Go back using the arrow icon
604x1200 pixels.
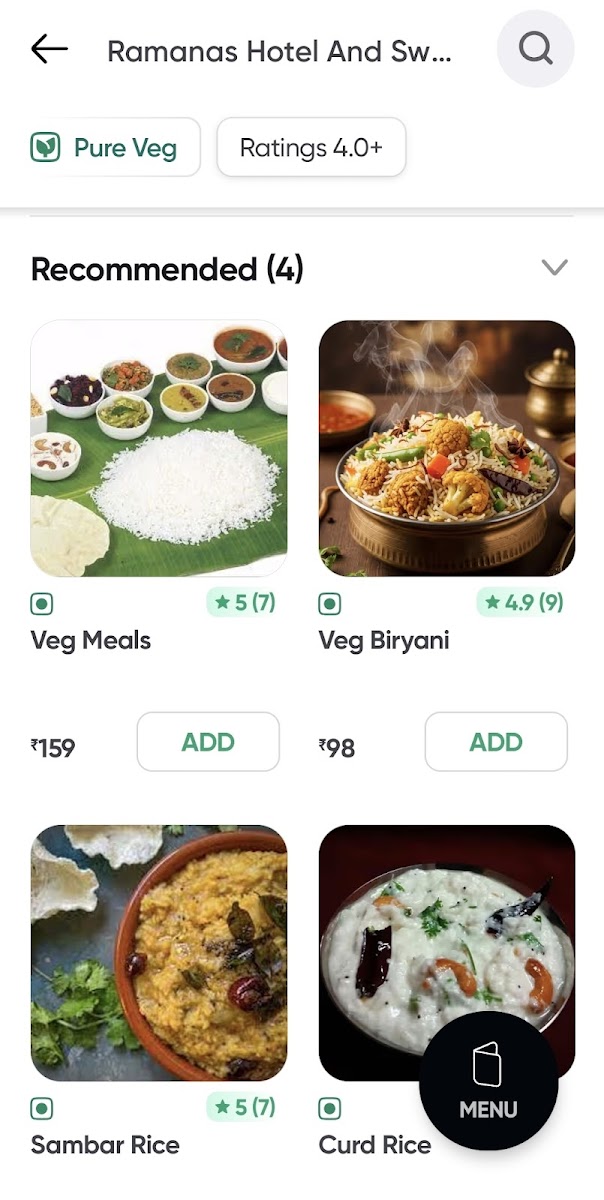[x=49, y=49]
